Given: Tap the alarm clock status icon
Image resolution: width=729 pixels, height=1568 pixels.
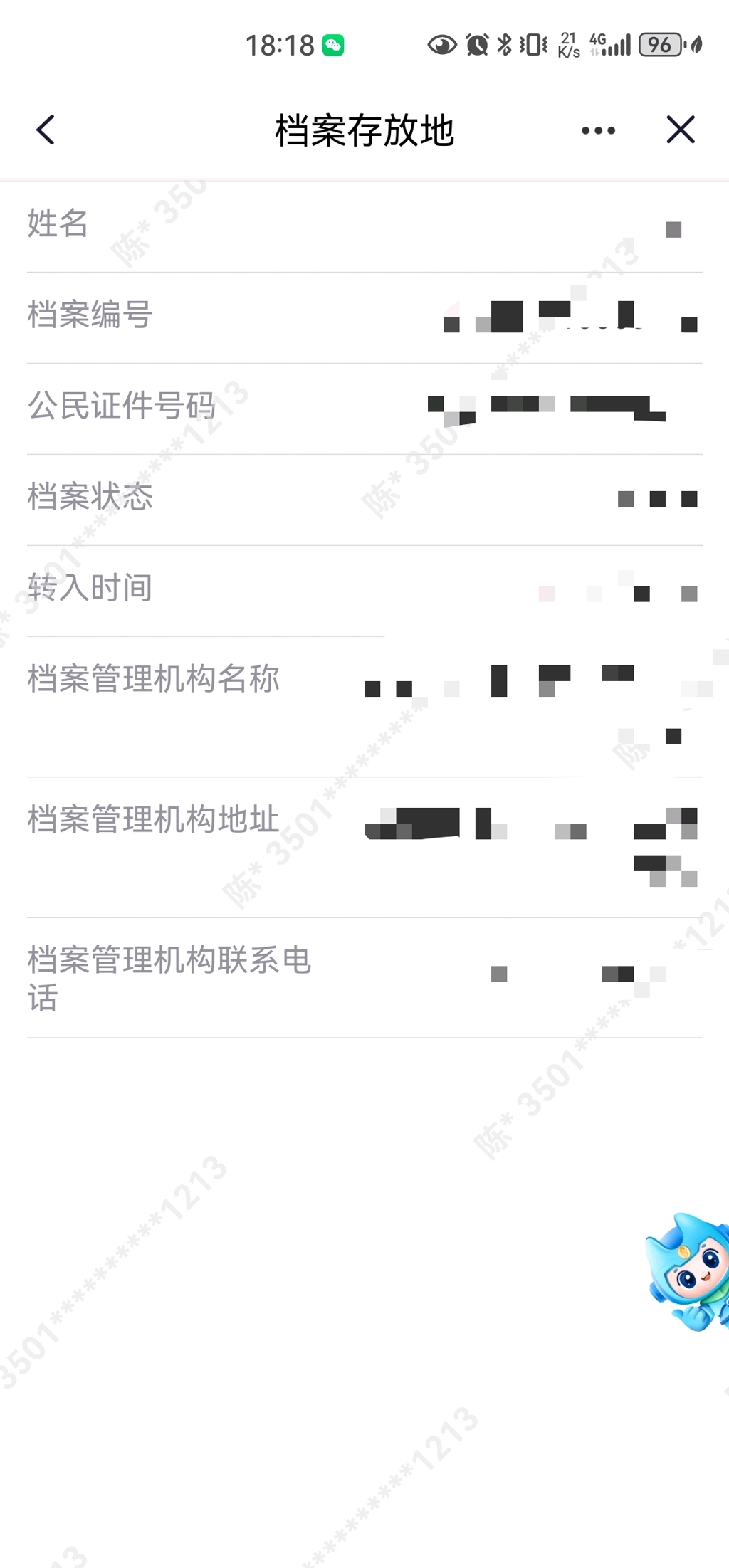Looking at the screenshot, I should pos(476,44).
